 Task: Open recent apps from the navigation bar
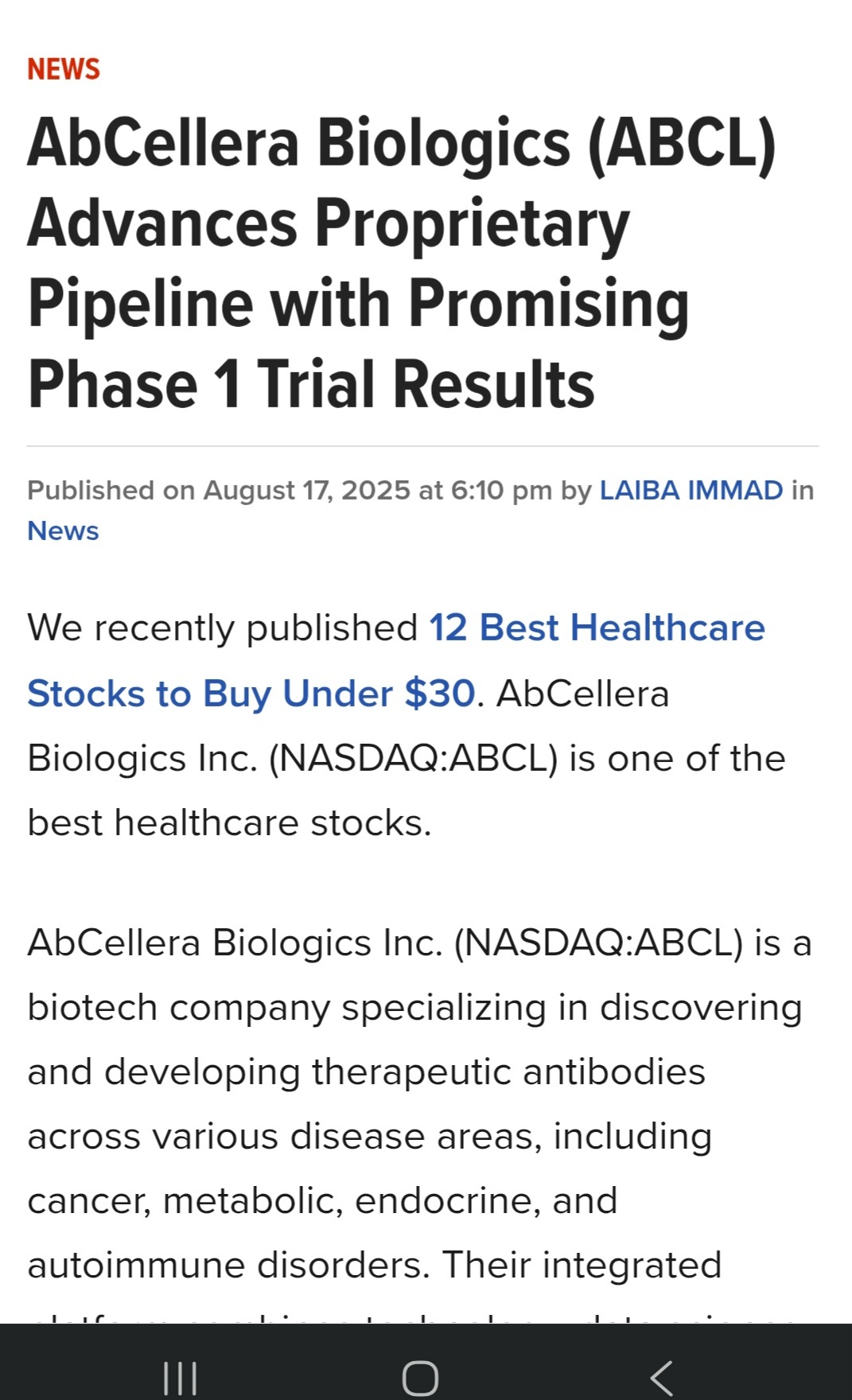(180, 1378)
